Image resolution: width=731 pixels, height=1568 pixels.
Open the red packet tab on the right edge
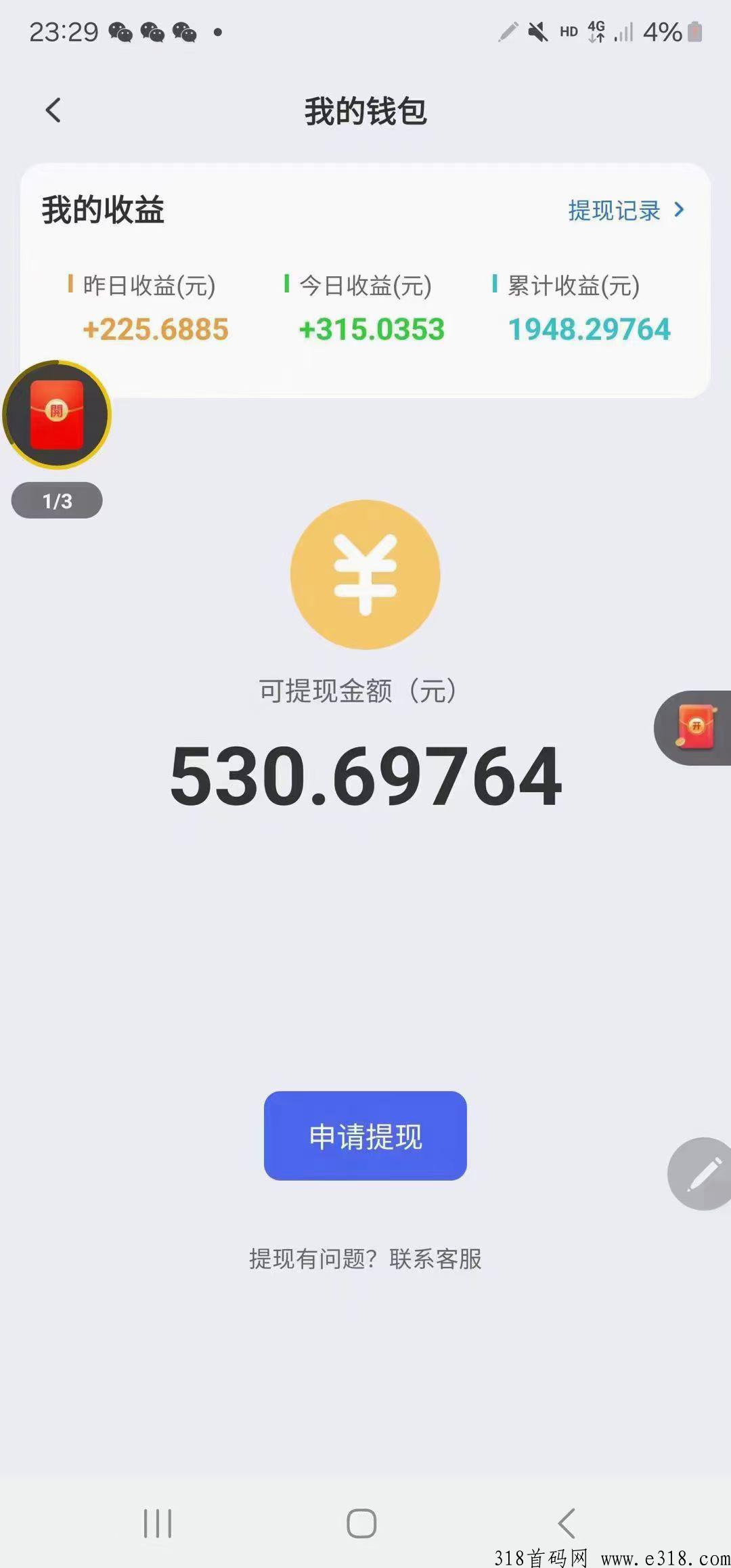pos(694,728)
